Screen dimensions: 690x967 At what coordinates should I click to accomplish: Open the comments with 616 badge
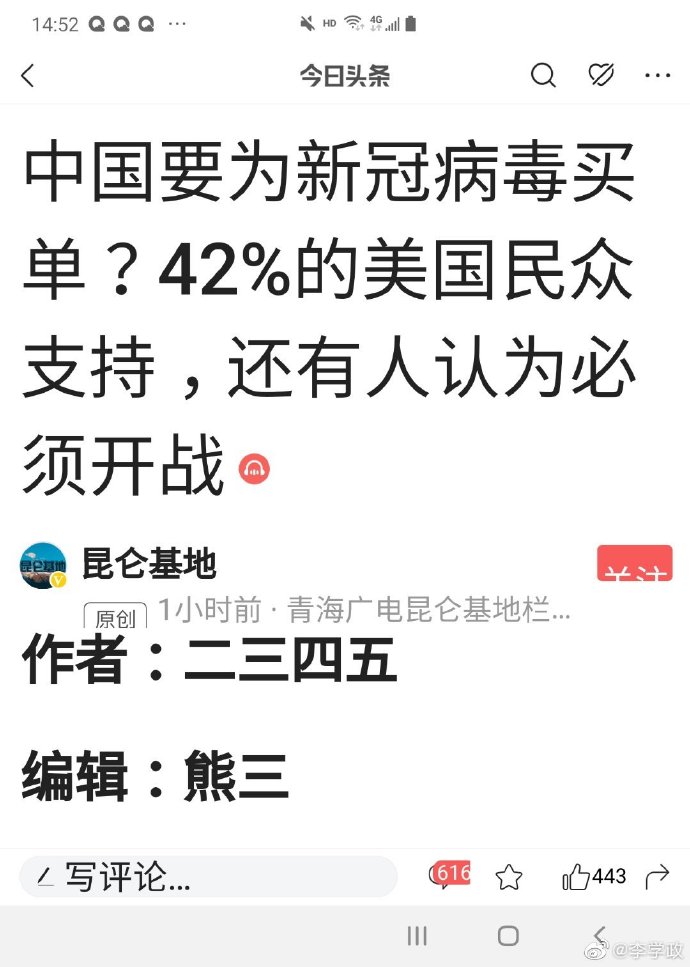[448, 876]
